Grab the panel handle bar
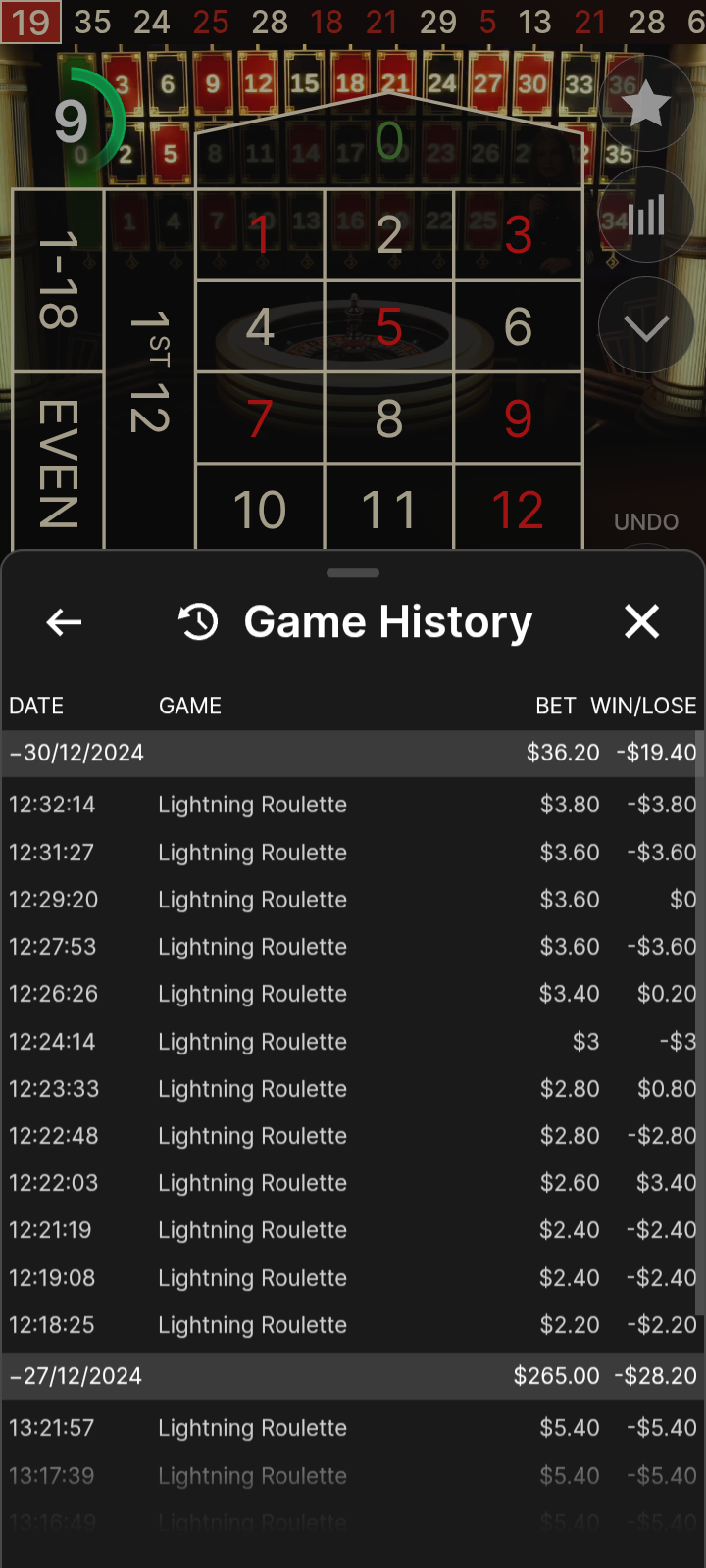The image size is (706, 1568). pyautogui.click(x=353, y=573)
